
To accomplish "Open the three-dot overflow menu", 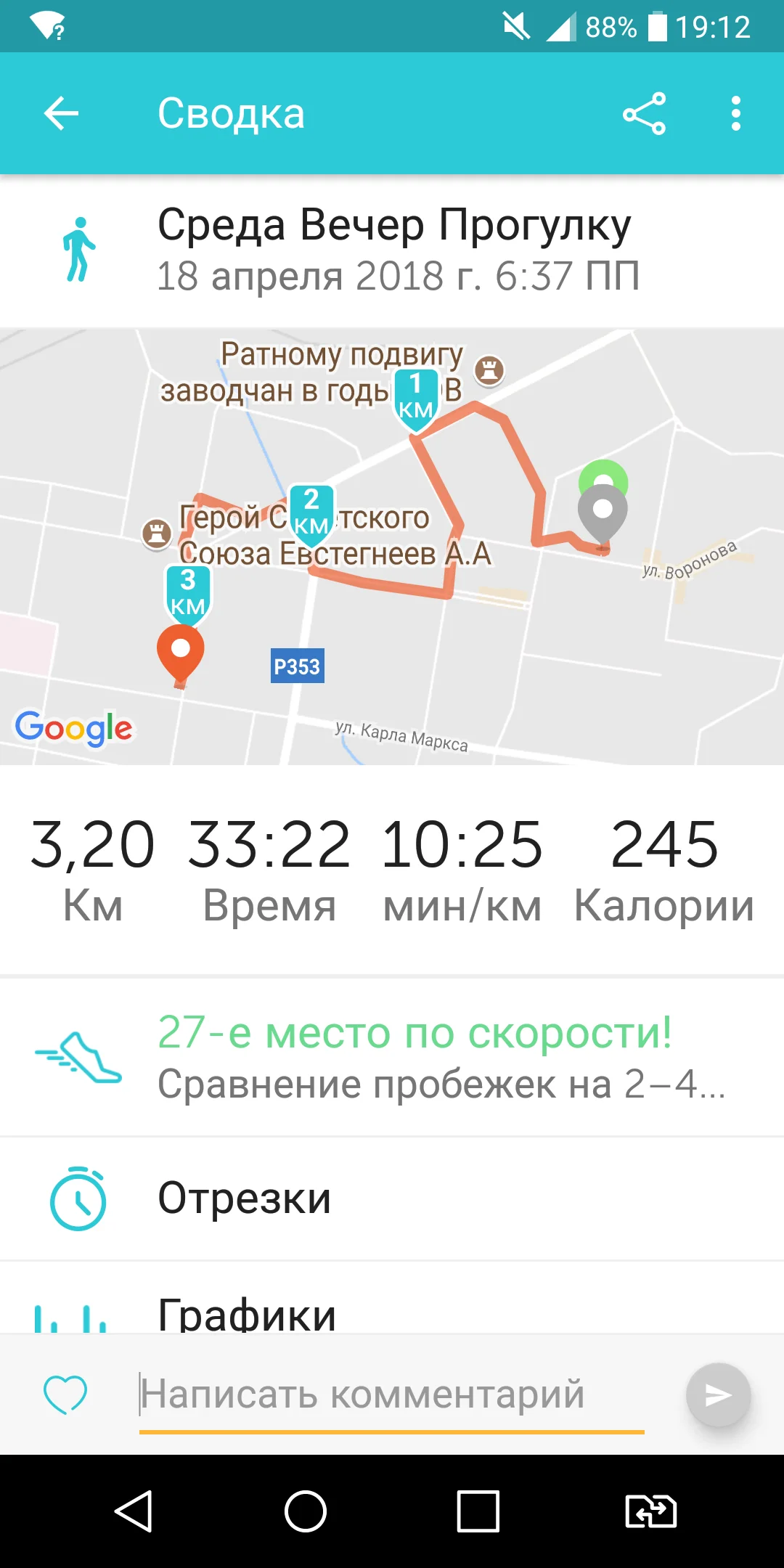I will pos(736,114).
